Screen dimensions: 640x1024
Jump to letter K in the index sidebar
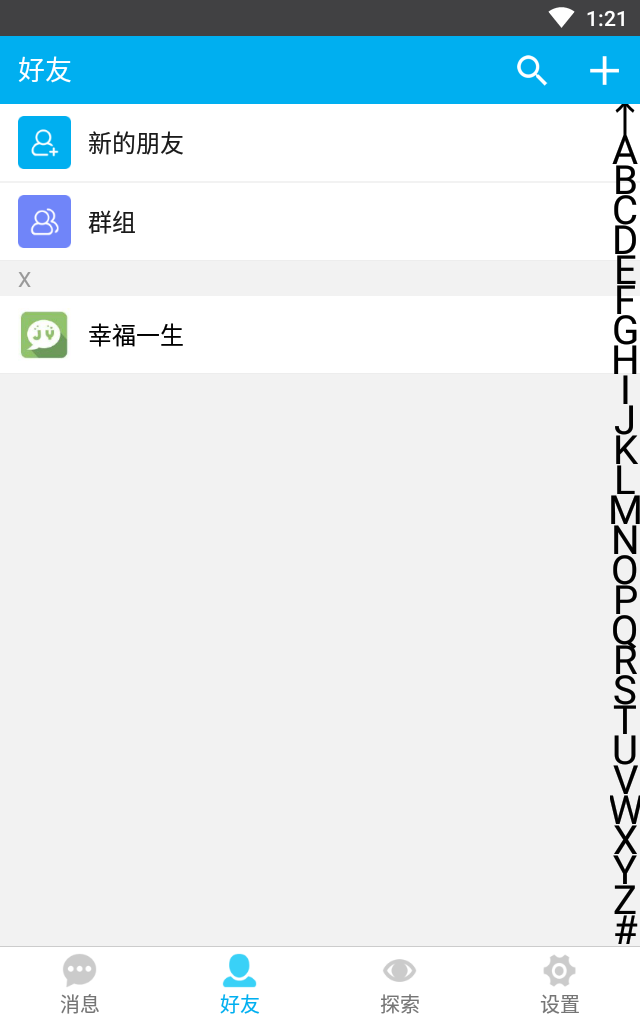(x=625, y=450)
